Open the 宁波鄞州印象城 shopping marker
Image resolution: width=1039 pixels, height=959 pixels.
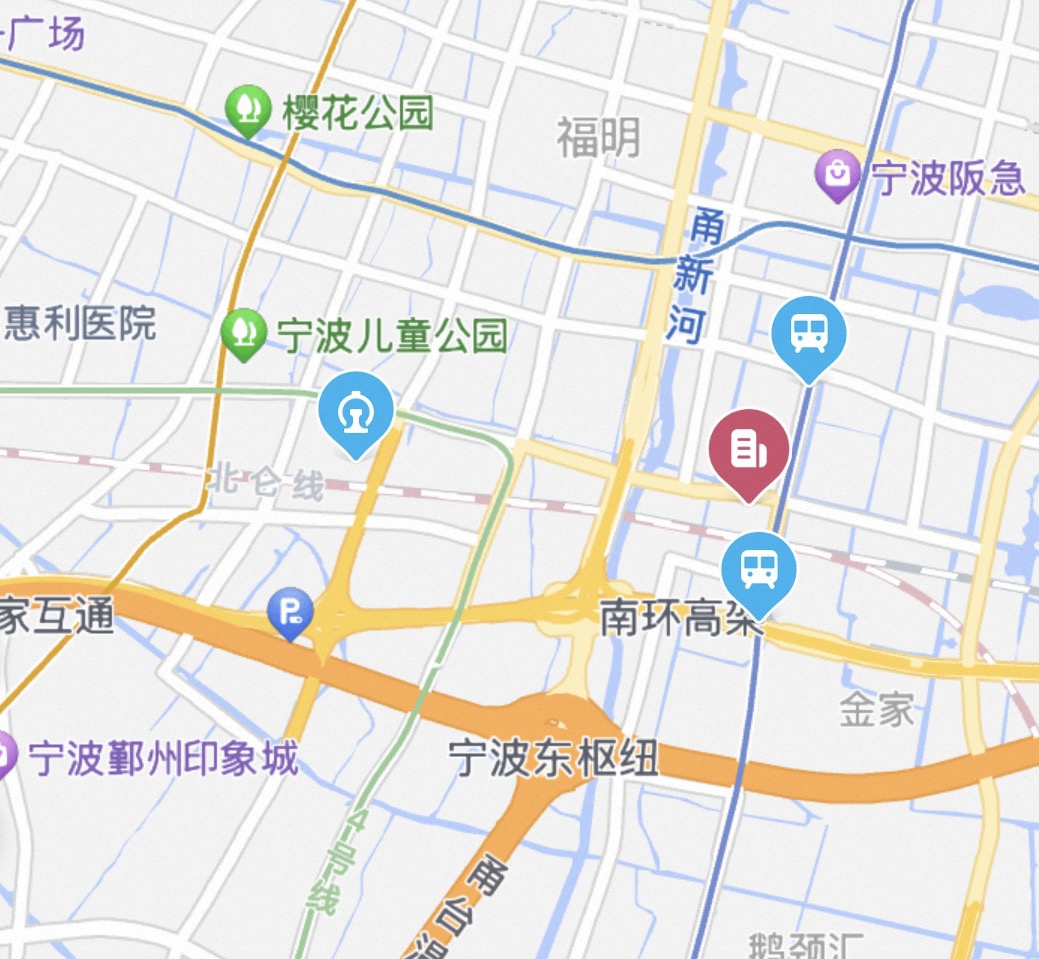point(6,755)
